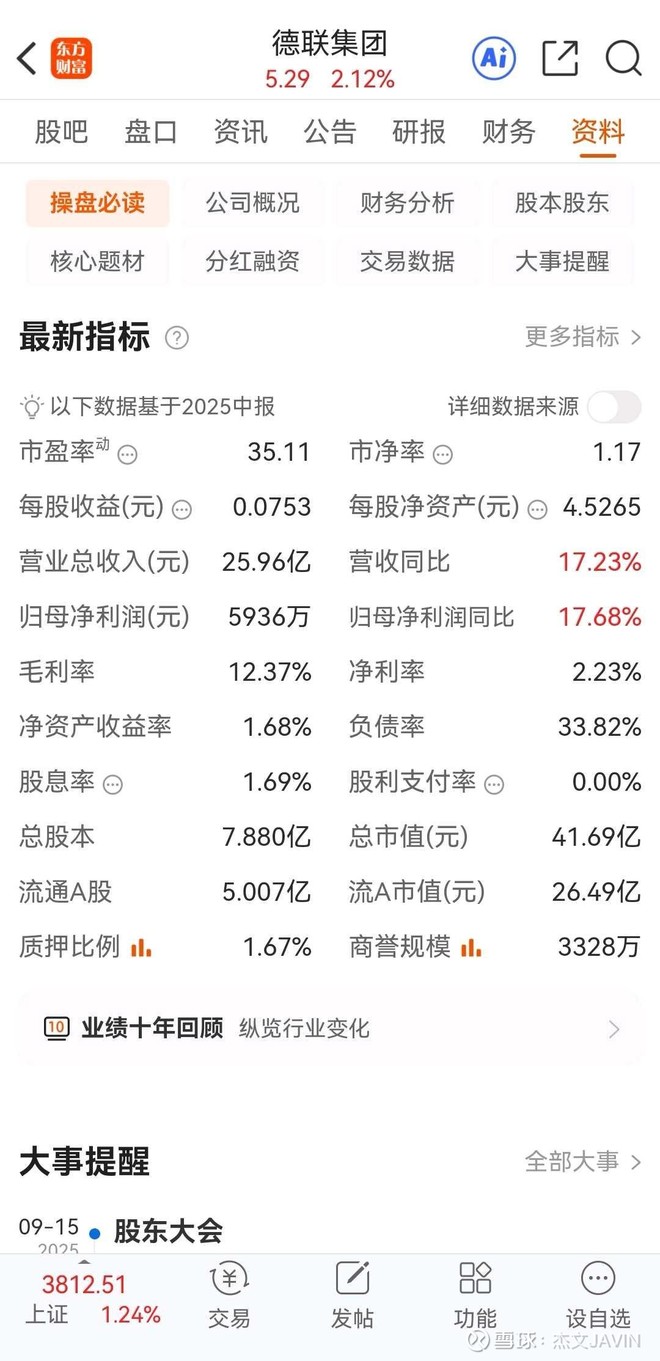
Task: Tap 更多指标 to view more indicators
Action: pos(583,337)
